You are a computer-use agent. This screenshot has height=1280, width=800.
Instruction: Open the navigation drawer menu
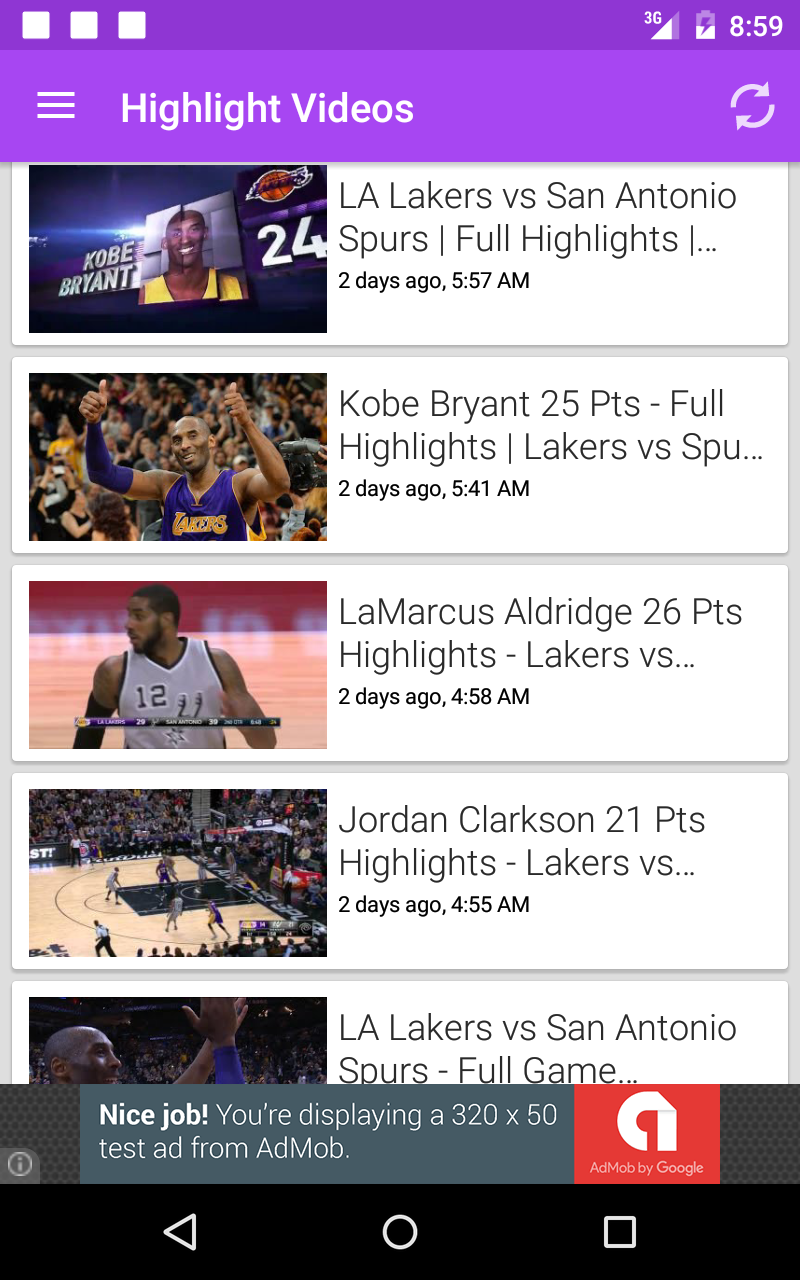coord(56,107)
